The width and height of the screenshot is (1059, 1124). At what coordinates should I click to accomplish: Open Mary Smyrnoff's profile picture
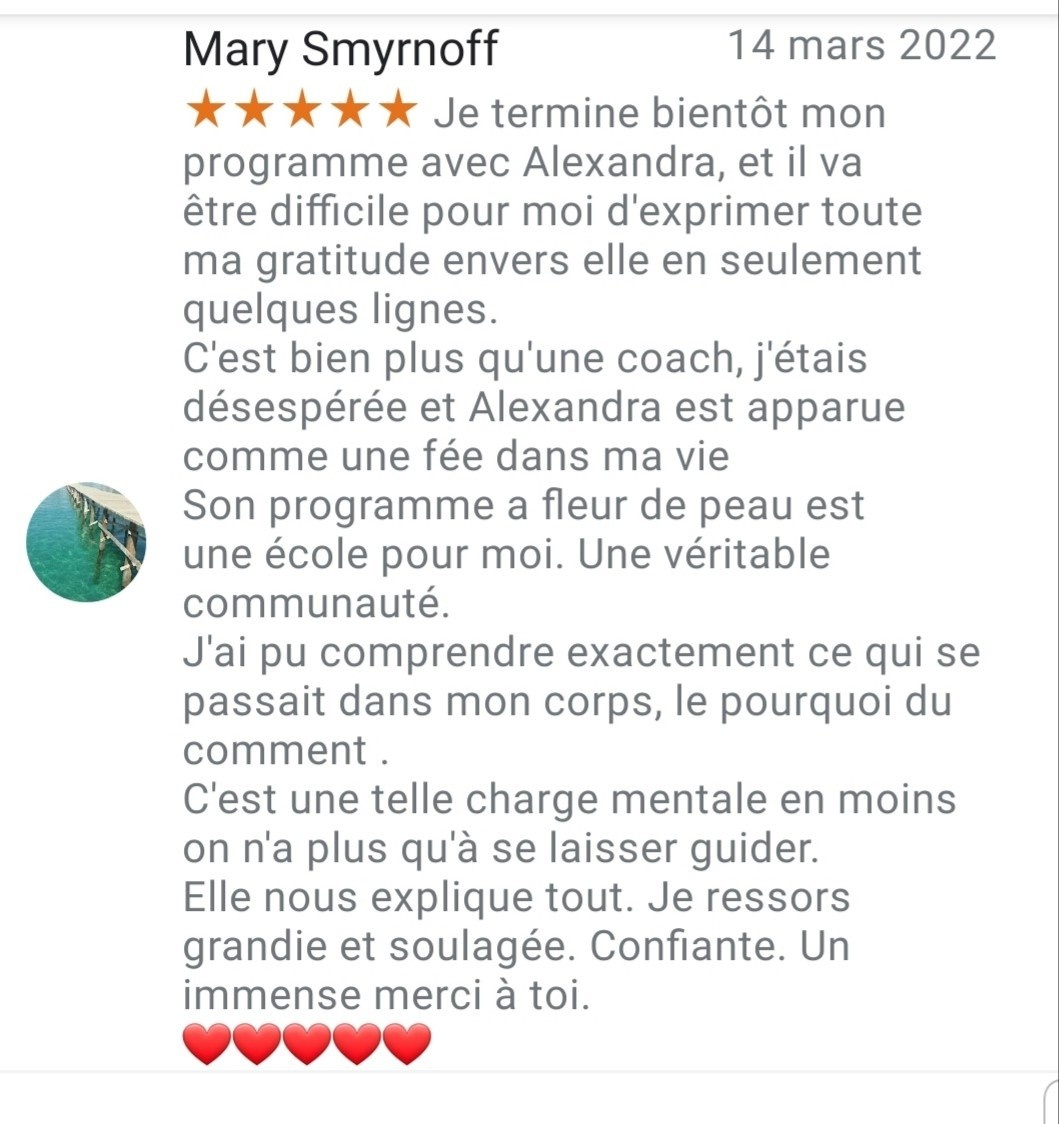tap(86, 542)
